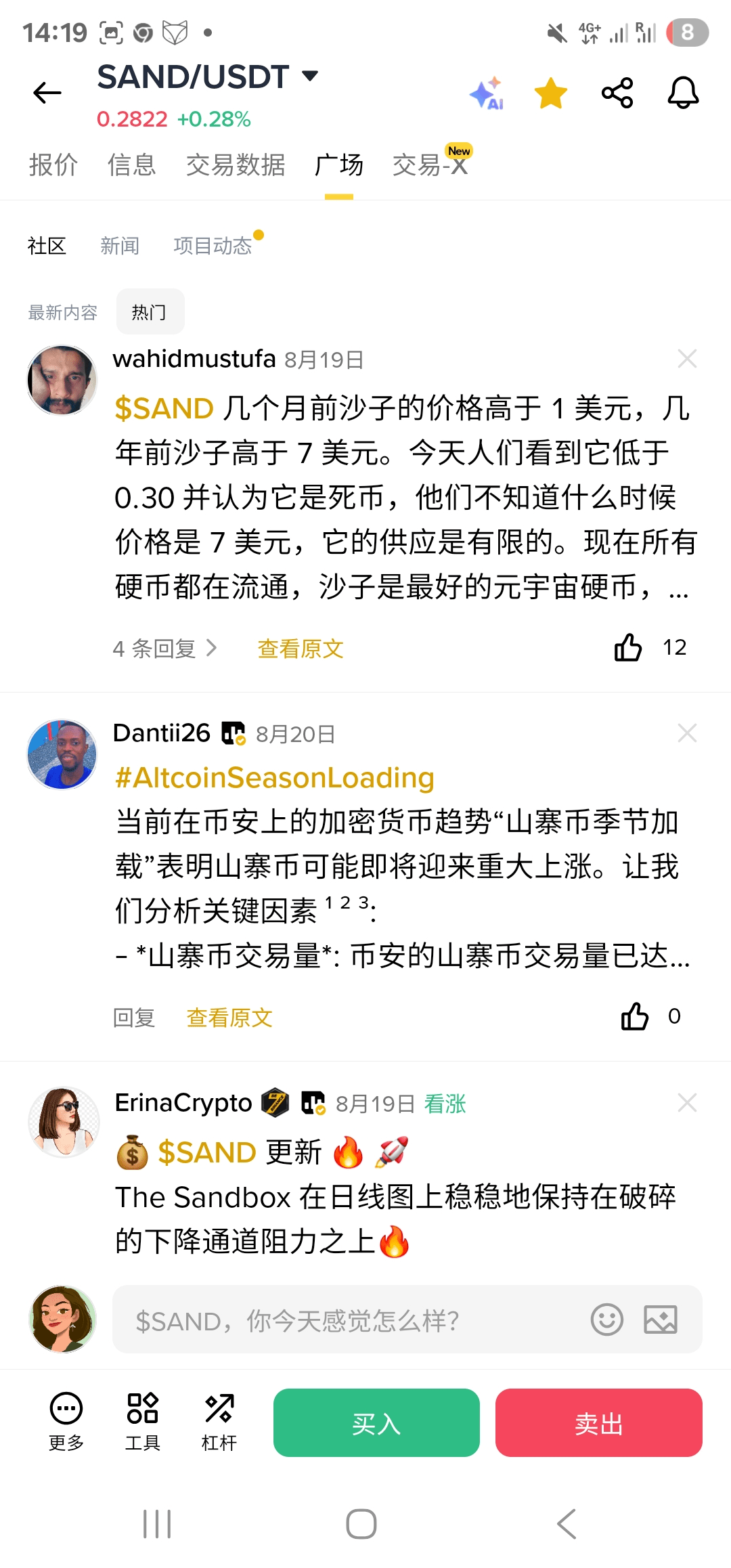This screenshot has width=731, height=1568.
Task: Open the AI assistant sparkle icon
Action: coord(487,93)
